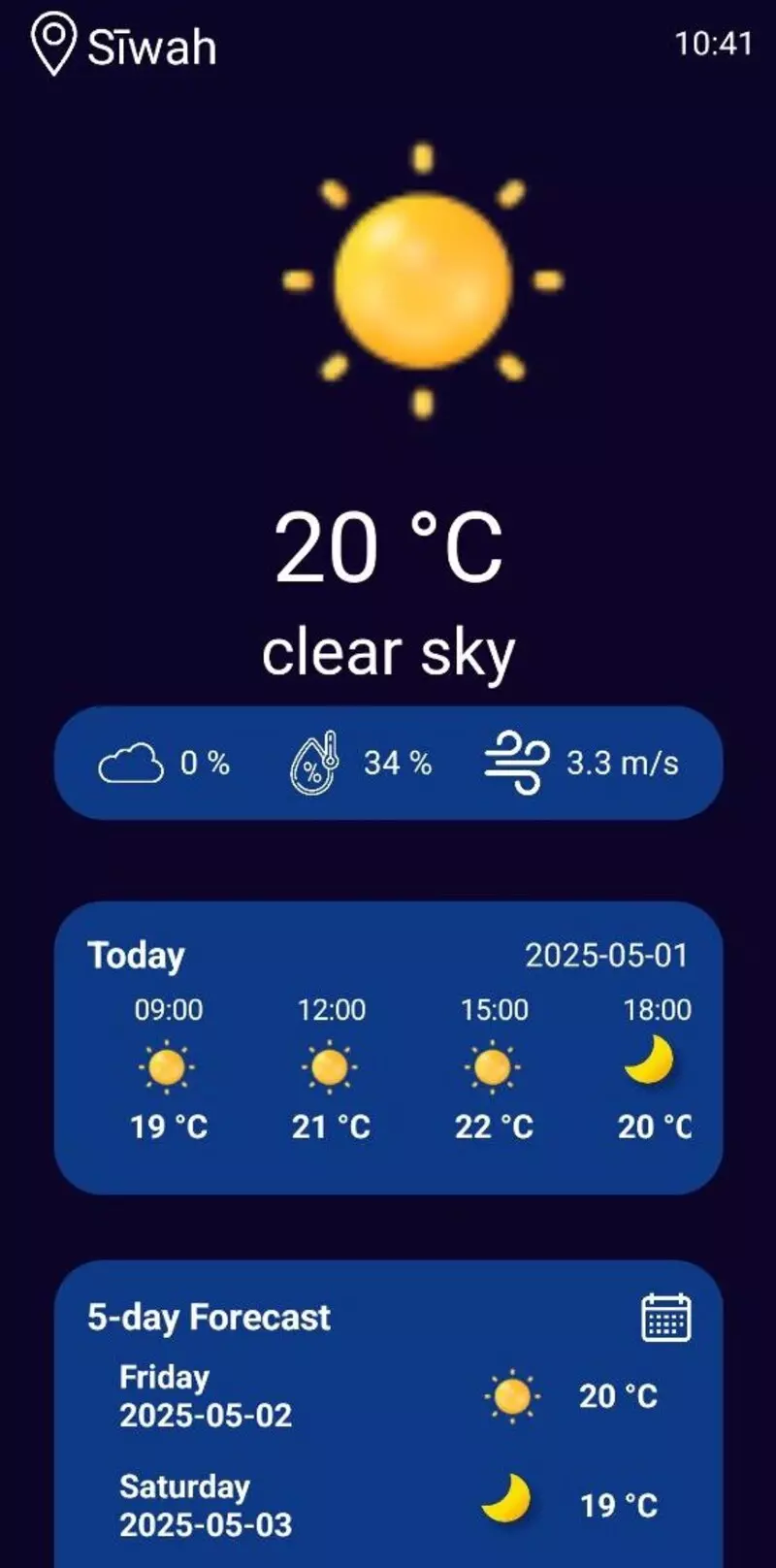Open Saturday 2025-05-03 forecast row
Screen dimensions: 776x1568
(x=388, y=1505)
